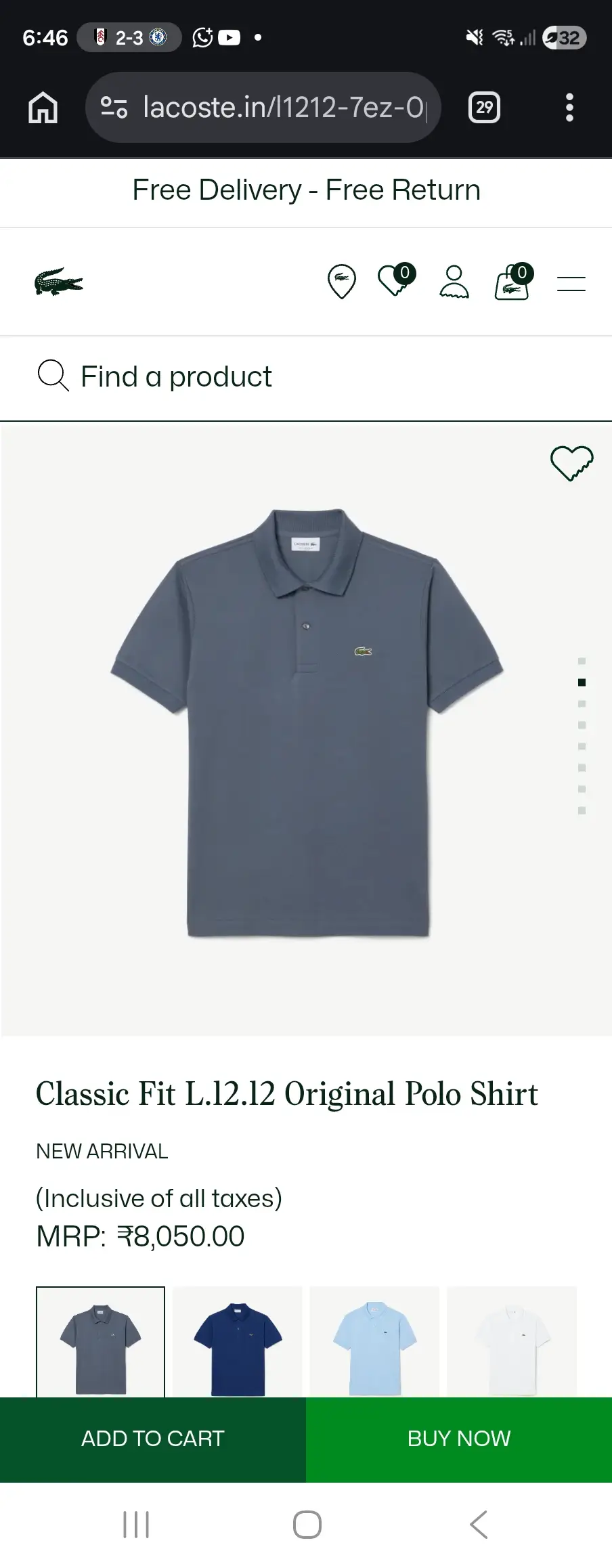Viewport: 612px width, 1568px height.
Task: Tap the Find a product search field
Action: pos(306,376)
